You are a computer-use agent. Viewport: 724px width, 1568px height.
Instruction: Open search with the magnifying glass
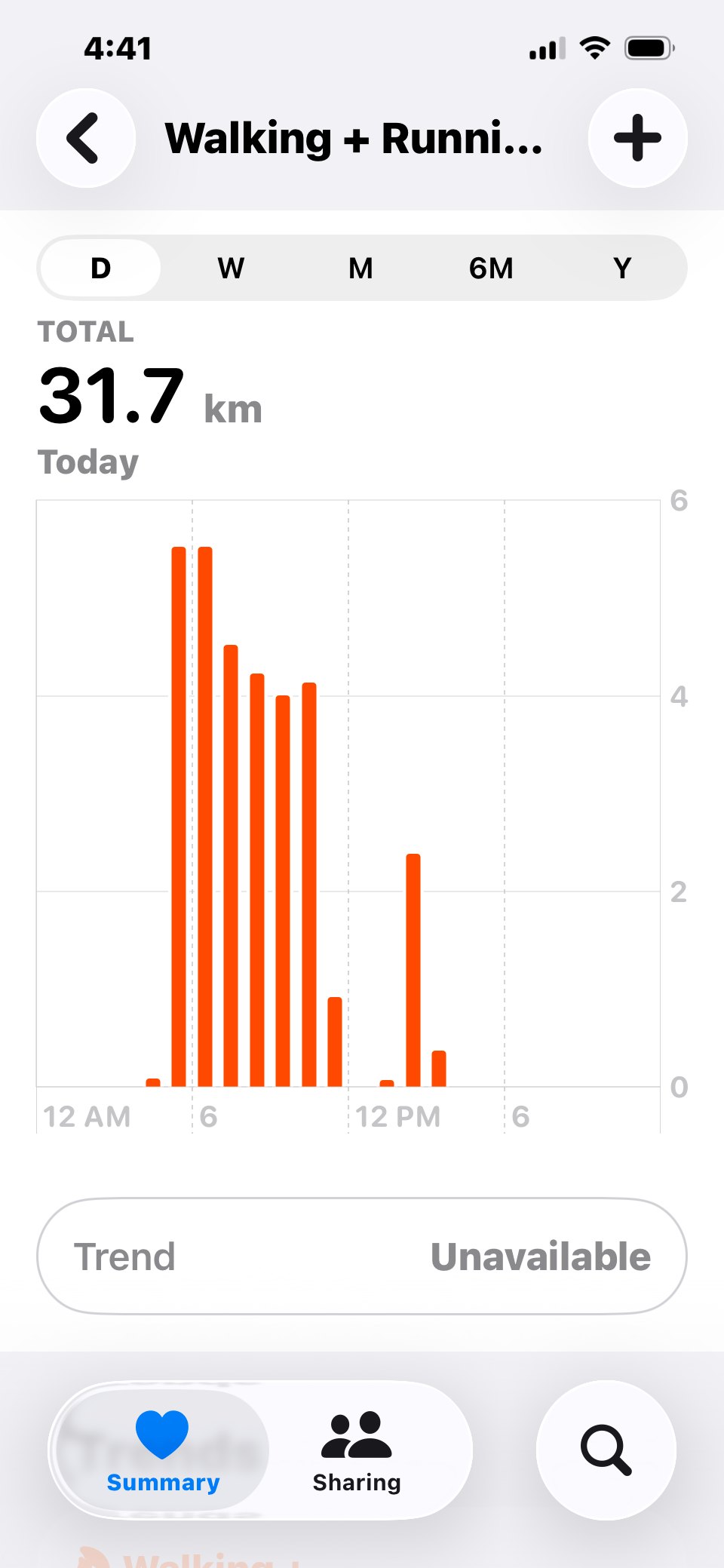point(606,1450)
